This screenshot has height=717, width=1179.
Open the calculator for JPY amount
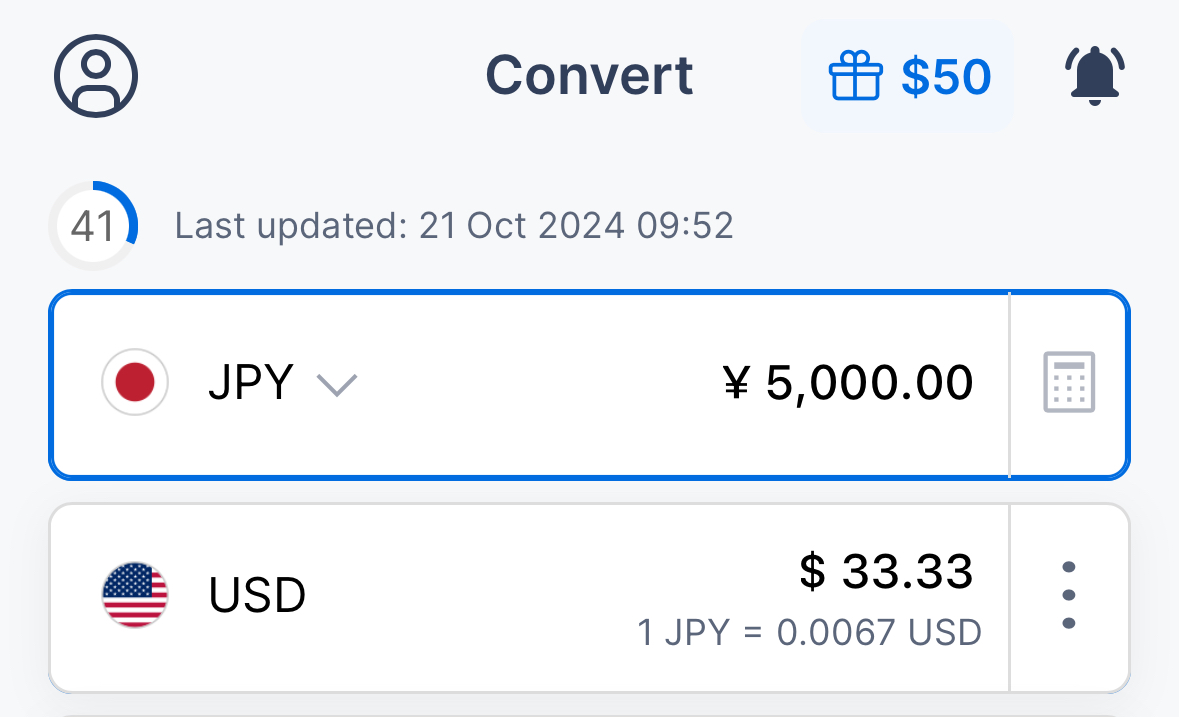pyautogui.click(x=1069, y=383)
